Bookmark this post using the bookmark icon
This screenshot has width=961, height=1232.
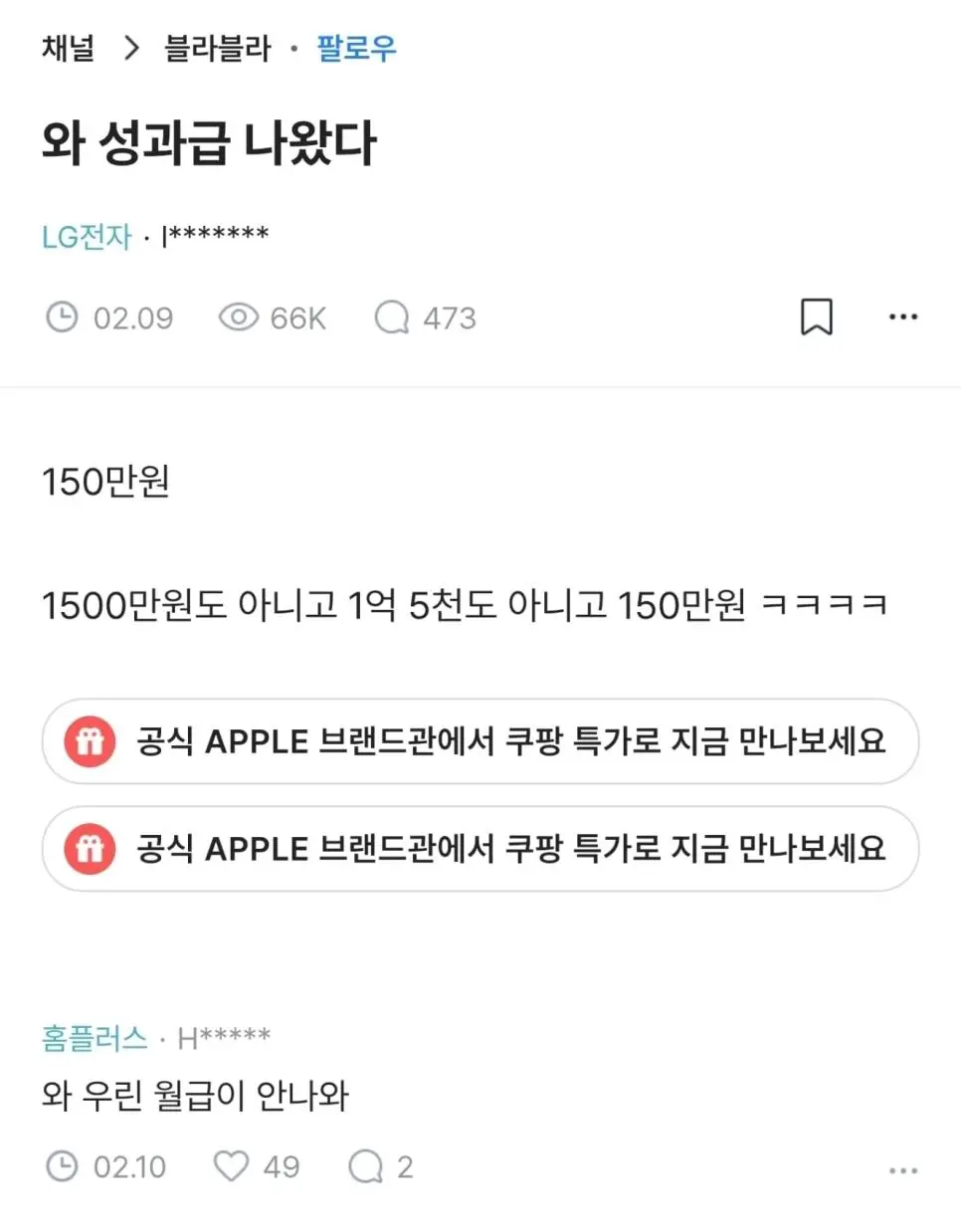[x=817, y=316]
